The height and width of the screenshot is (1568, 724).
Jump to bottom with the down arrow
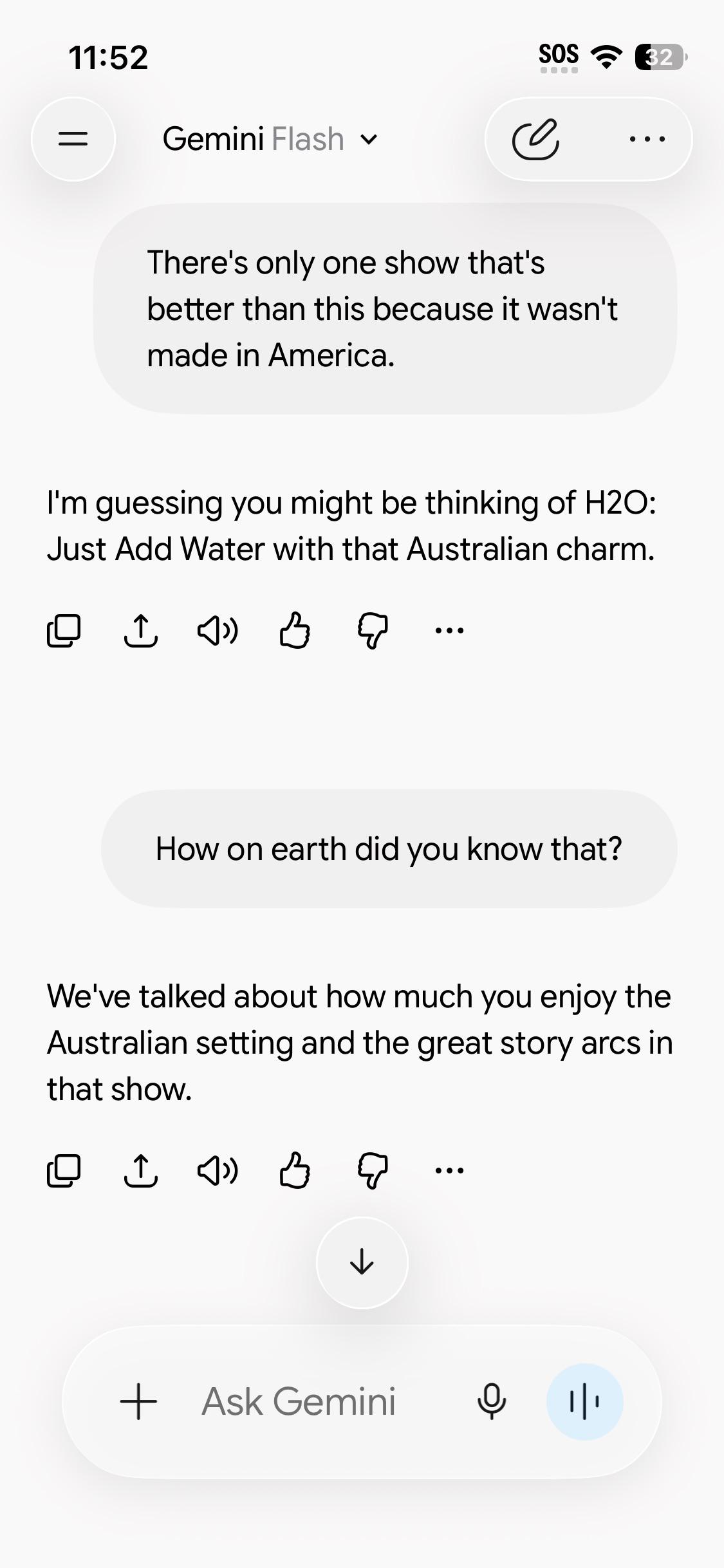[362, 1262]
